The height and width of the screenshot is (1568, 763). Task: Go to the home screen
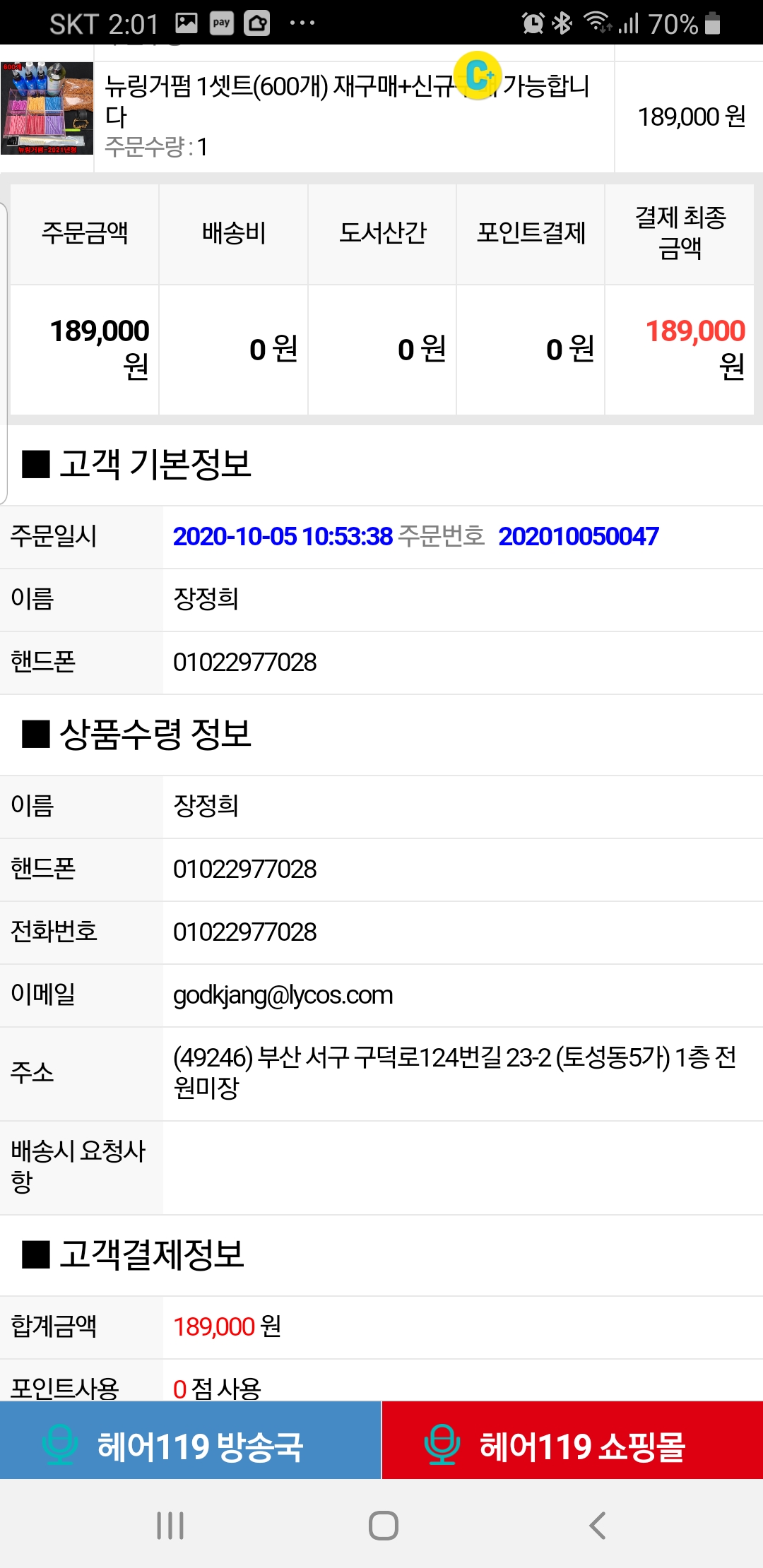[x=383, y=1526]
